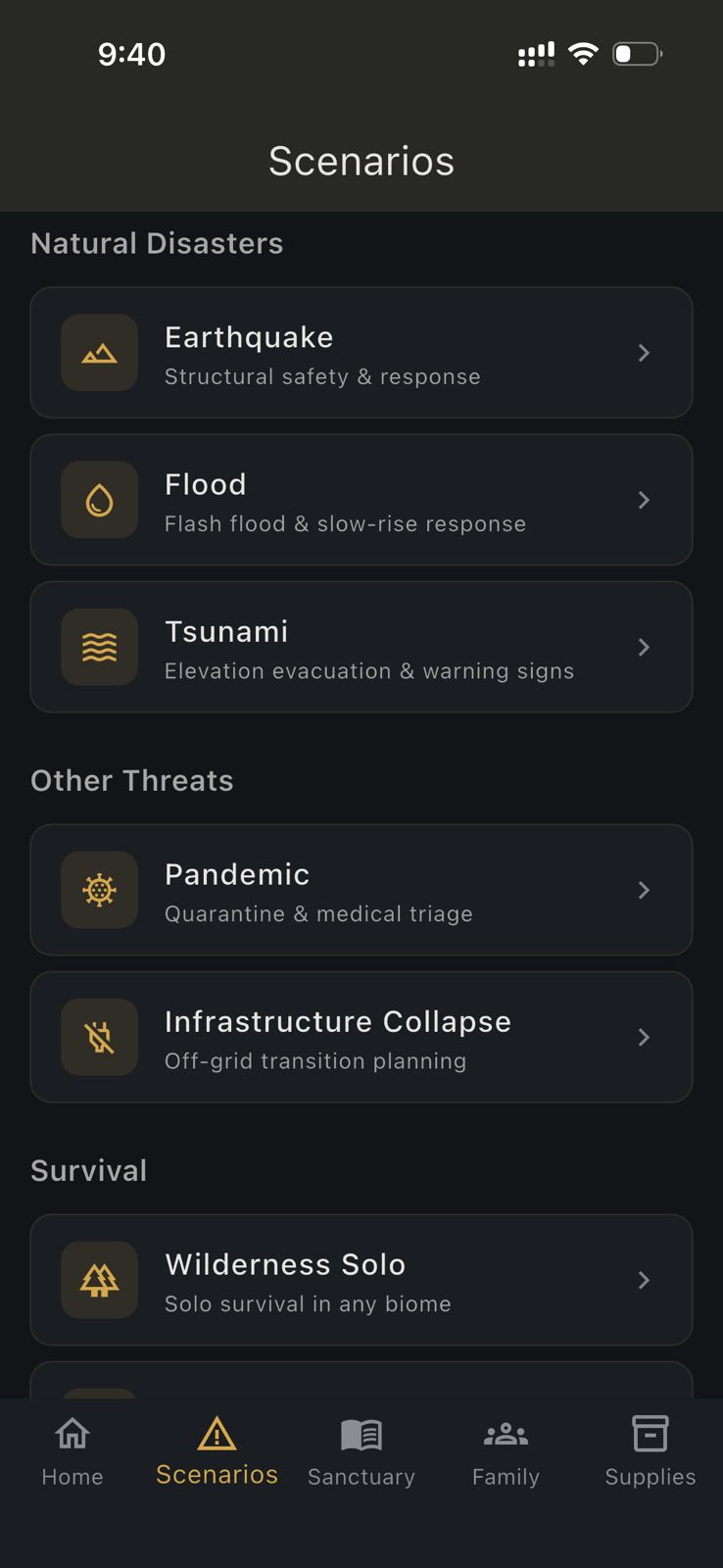Open the Sanctuary book icon

coord(361,1434)
